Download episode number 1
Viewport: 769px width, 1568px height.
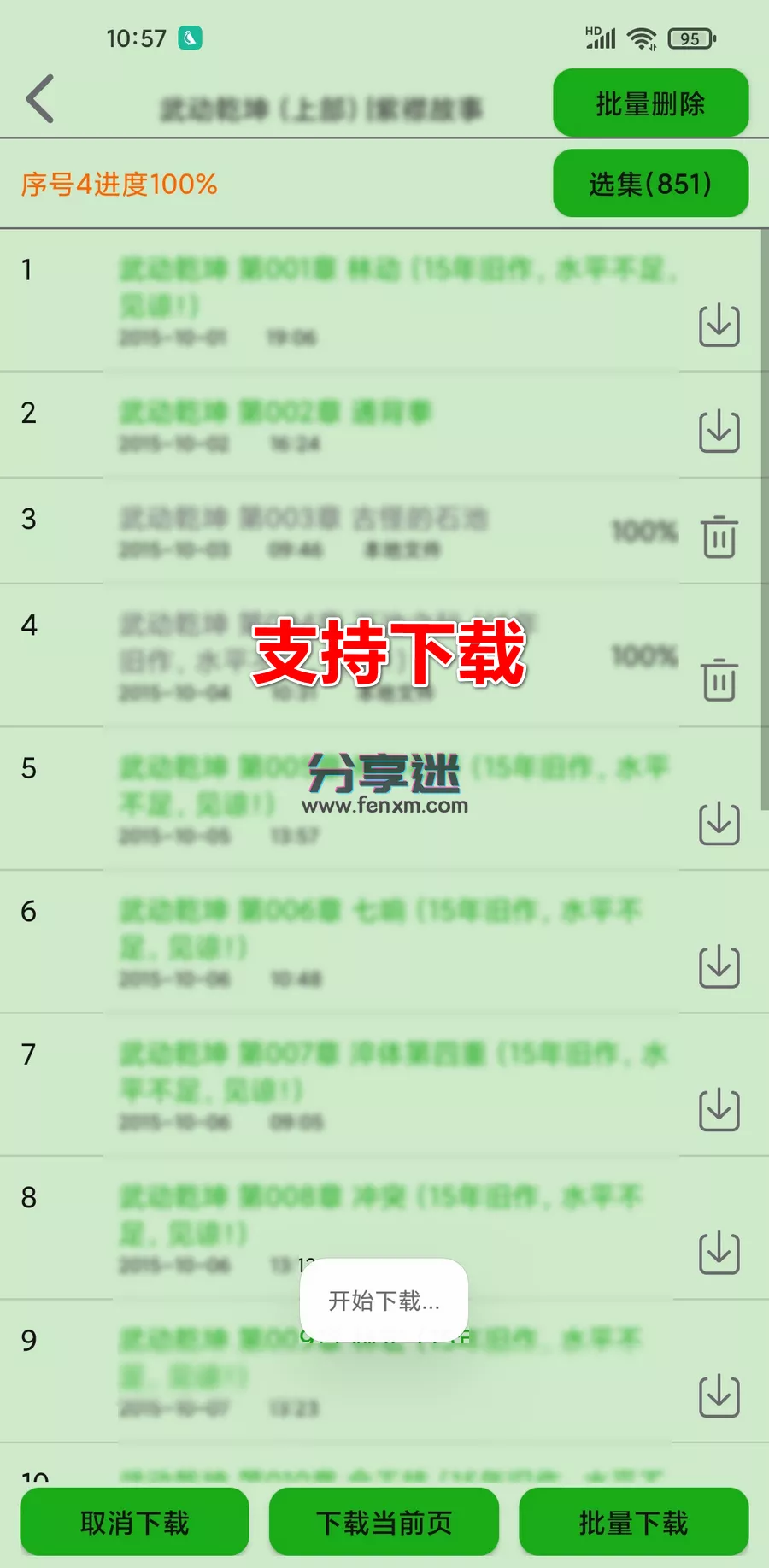click(719, 326)
